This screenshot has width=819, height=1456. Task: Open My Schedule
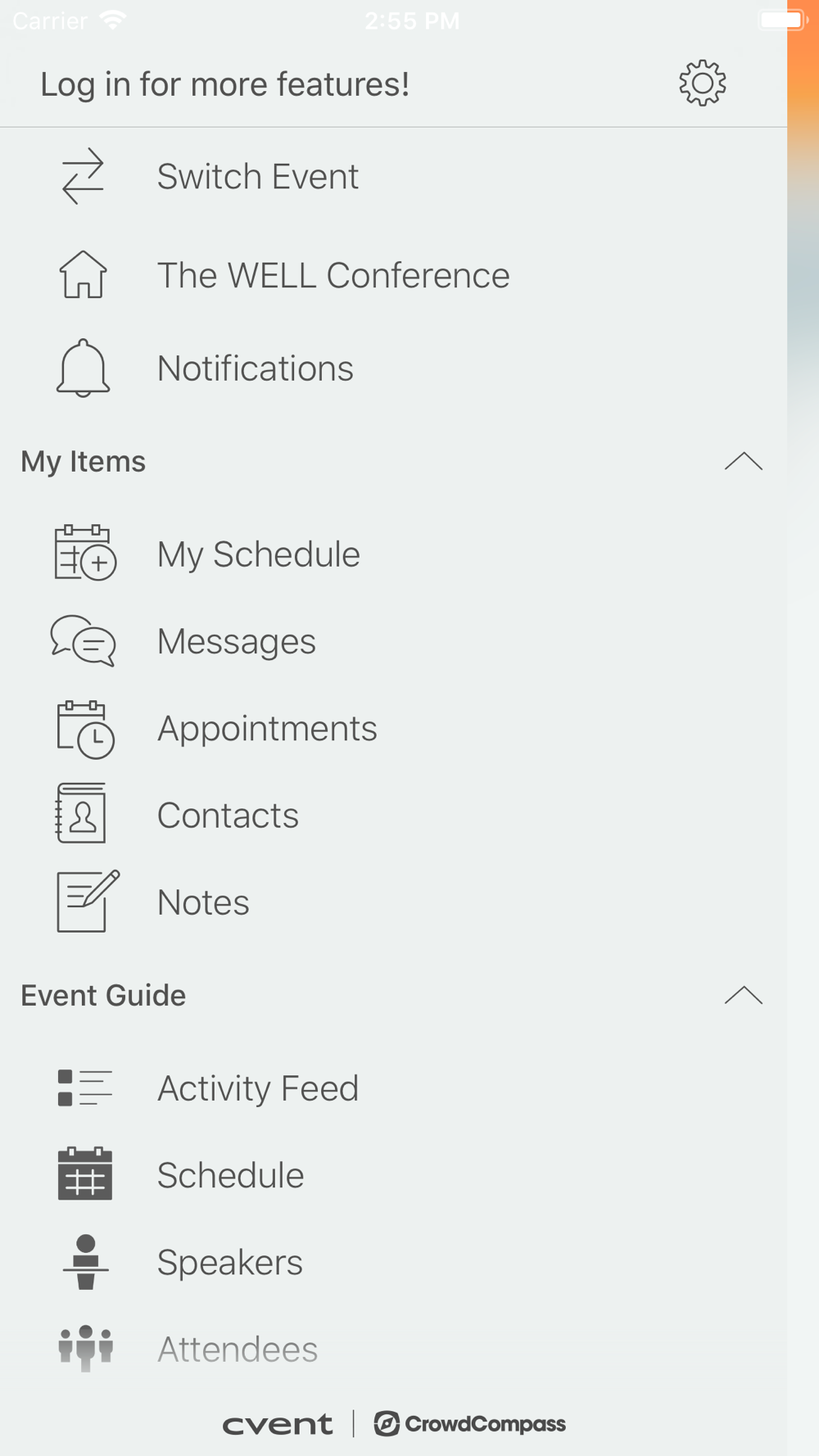(393, 554)
